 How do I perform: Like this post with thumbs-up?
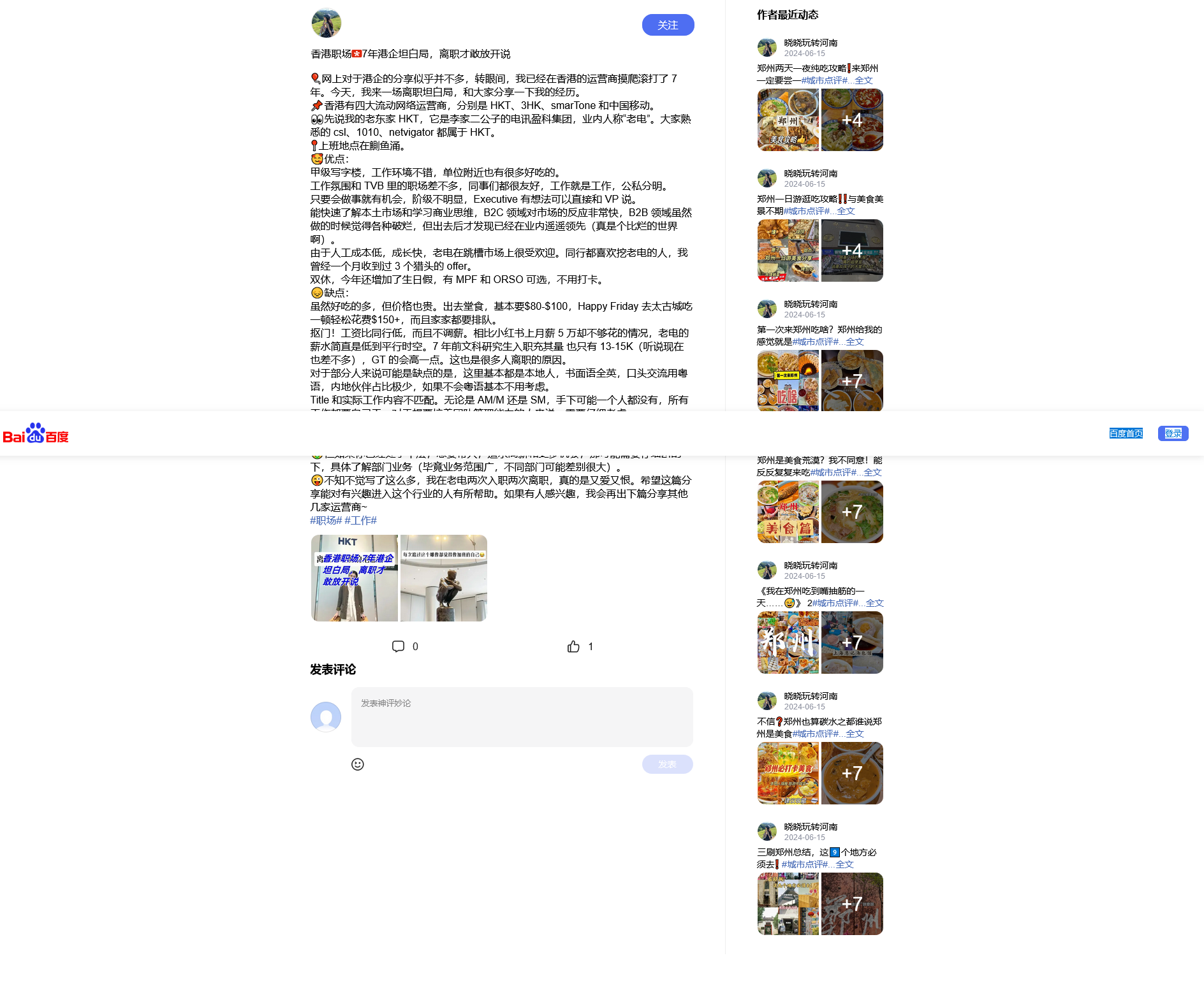[573, 646]
